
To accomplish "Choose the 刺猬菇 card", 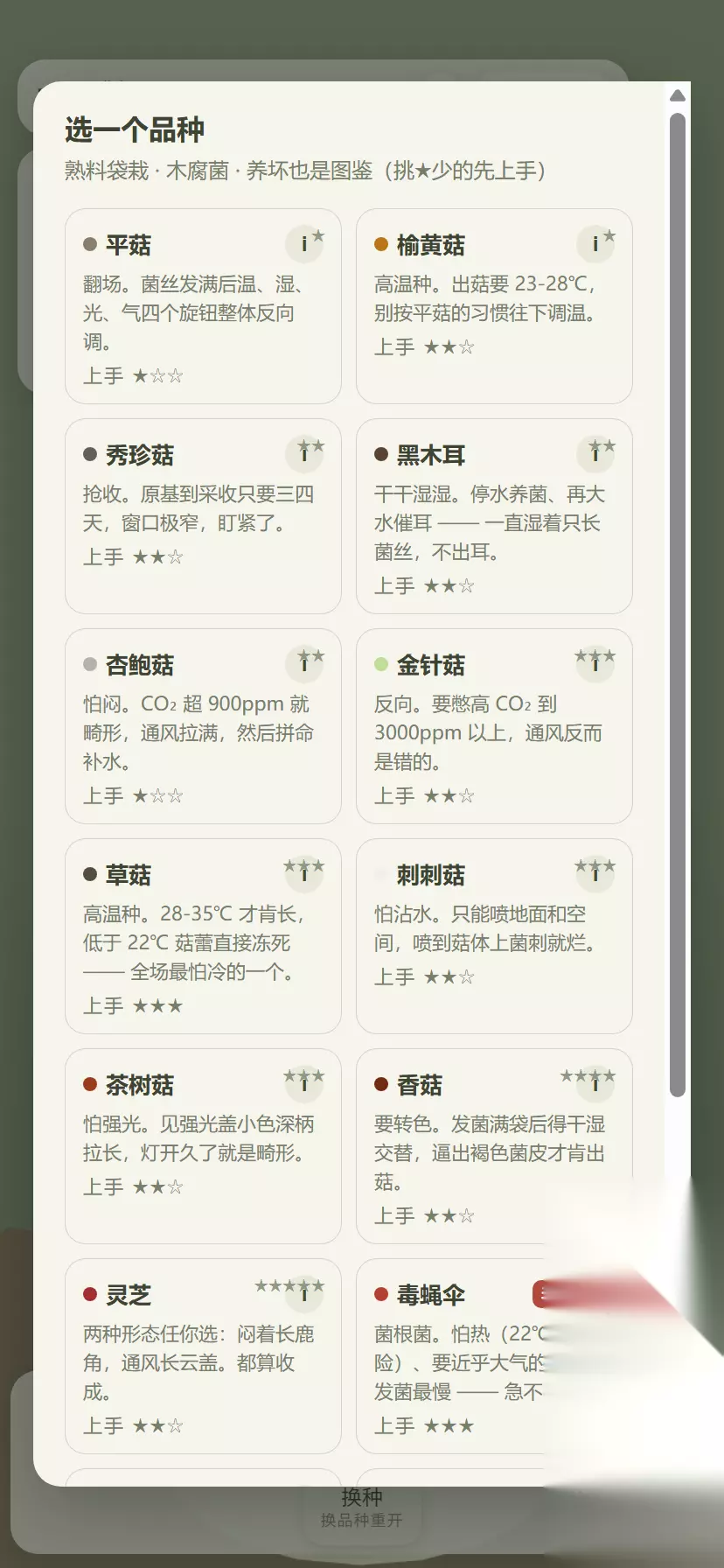I will (494, 936).
